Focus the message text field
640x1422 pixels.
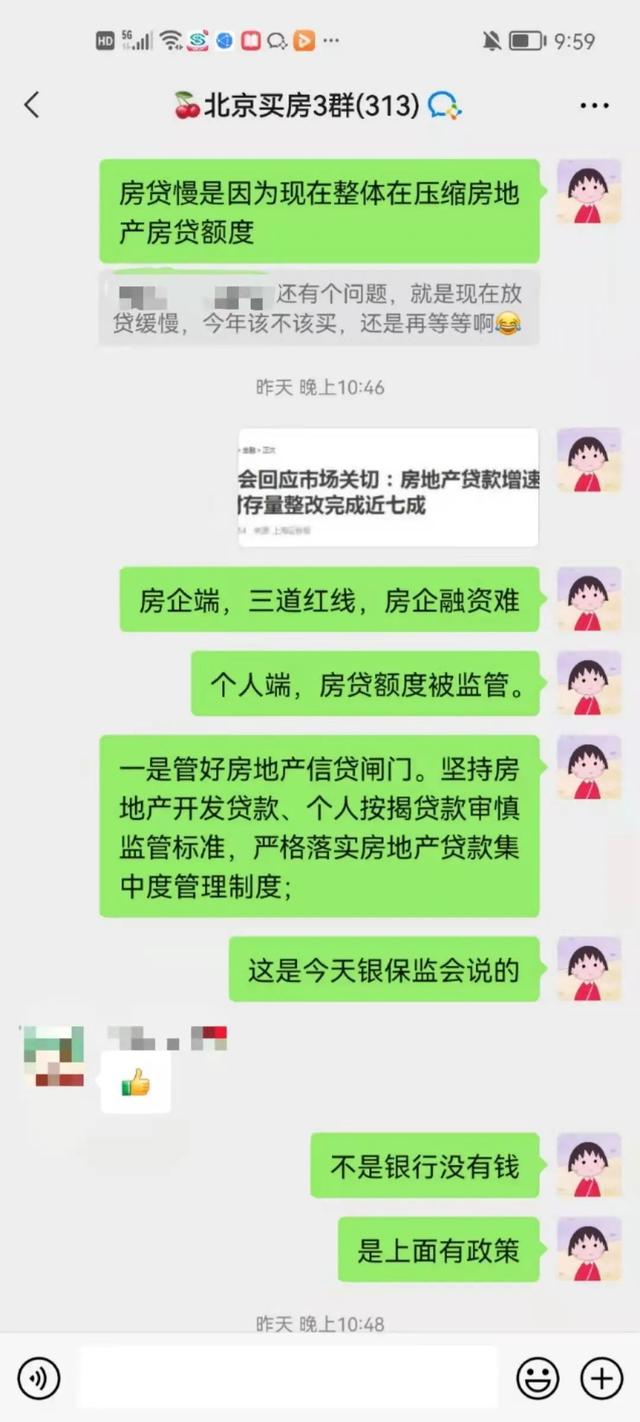[288, 1378]
